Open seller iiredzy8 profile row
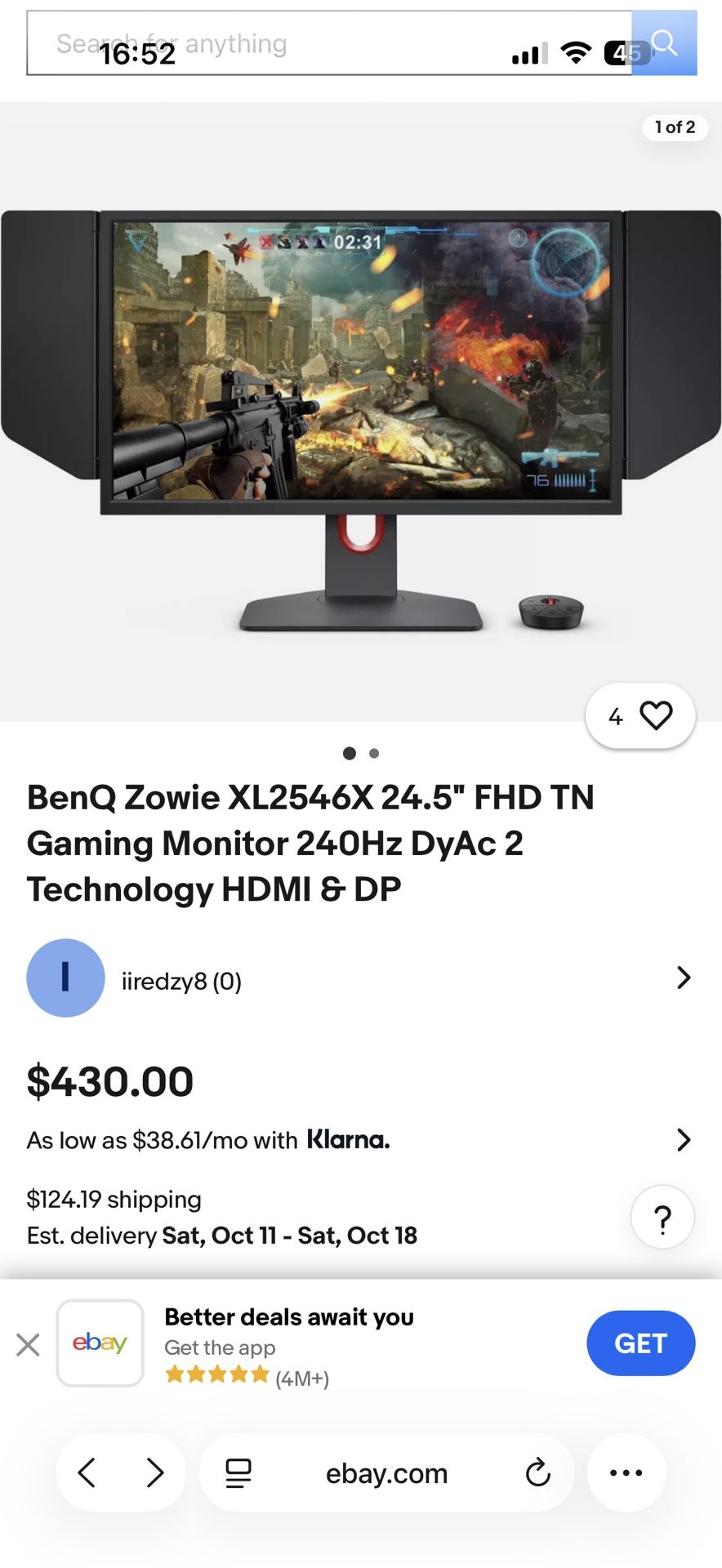 click(x=359, y=978)
